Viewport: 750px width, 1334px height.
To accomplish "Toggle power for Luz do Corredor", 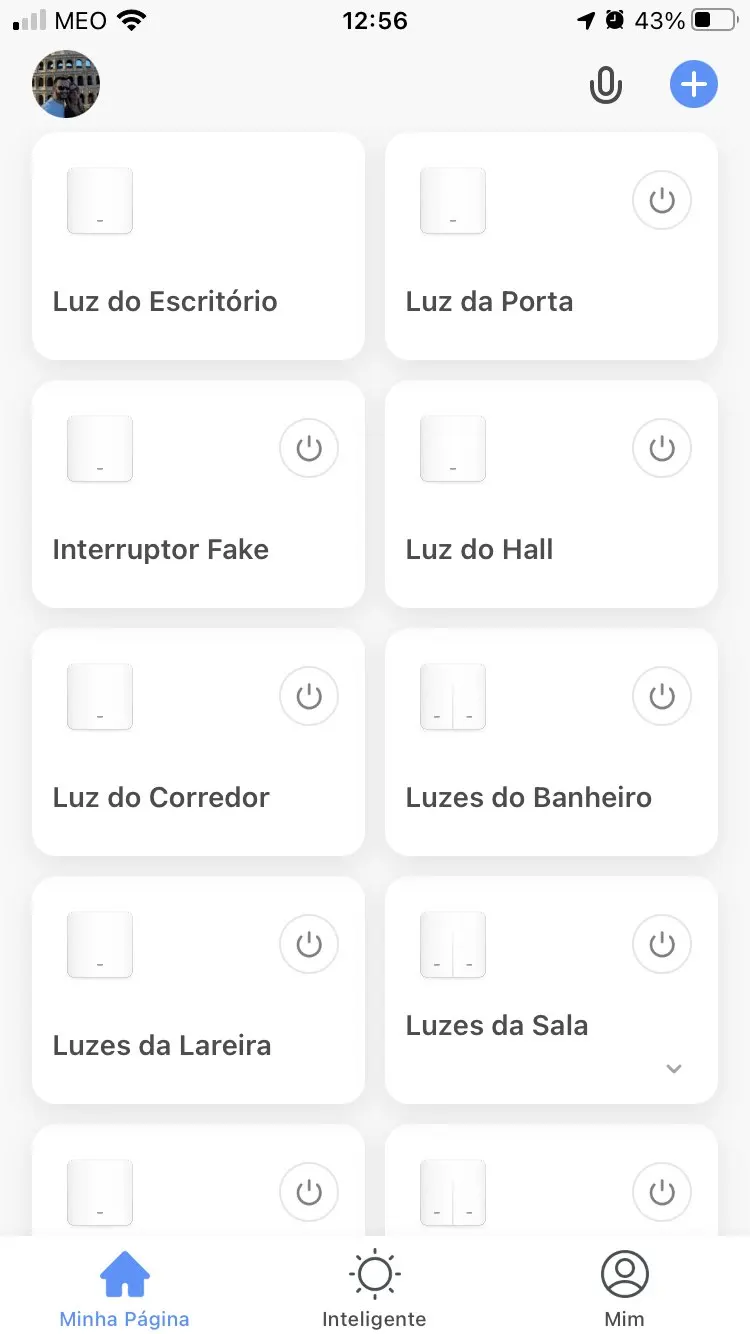I will point(309,697).
